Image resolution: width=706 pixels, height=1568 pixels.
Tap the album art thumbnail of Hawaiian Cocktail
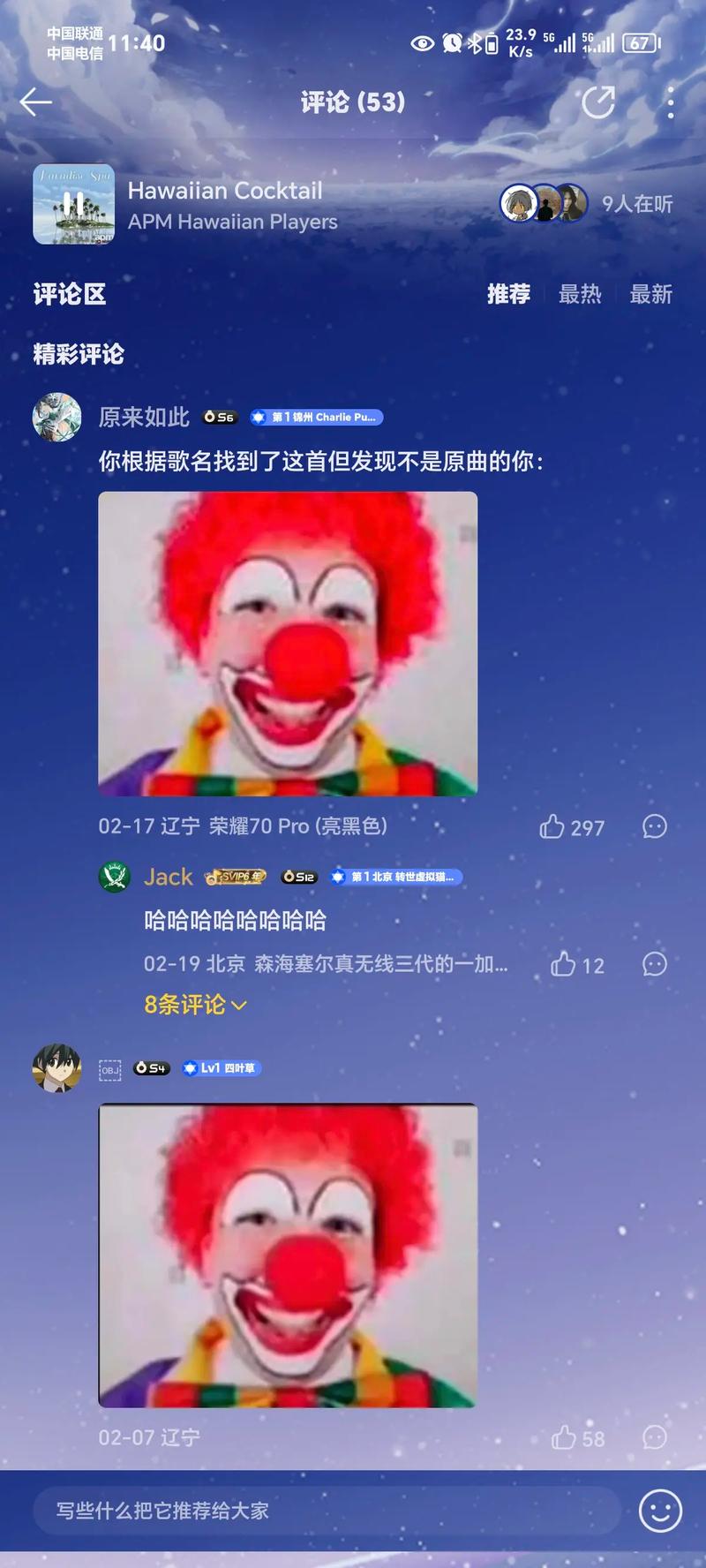click(74, 204)
